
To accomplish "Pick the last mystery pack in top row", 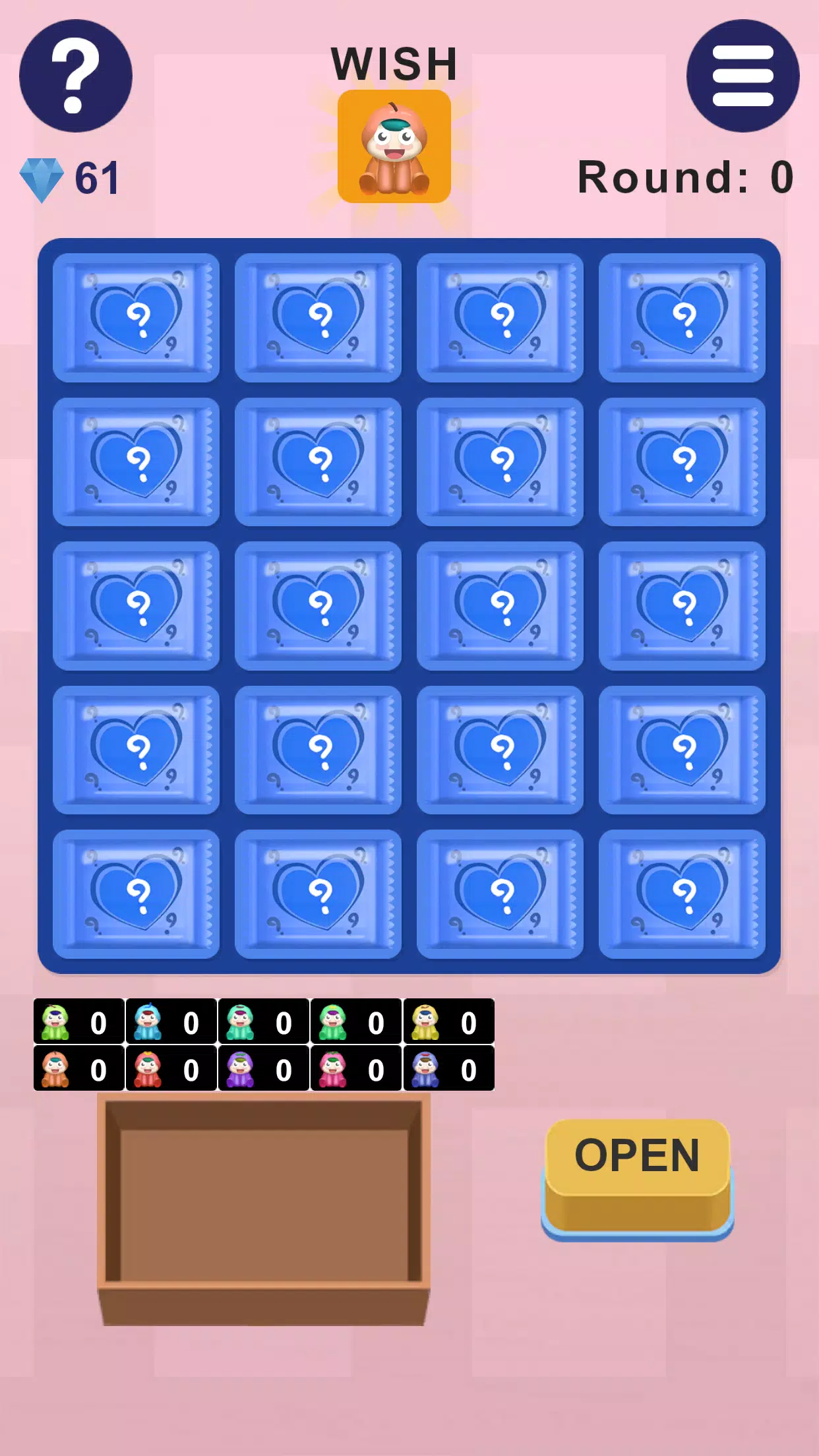I will 682,318.
